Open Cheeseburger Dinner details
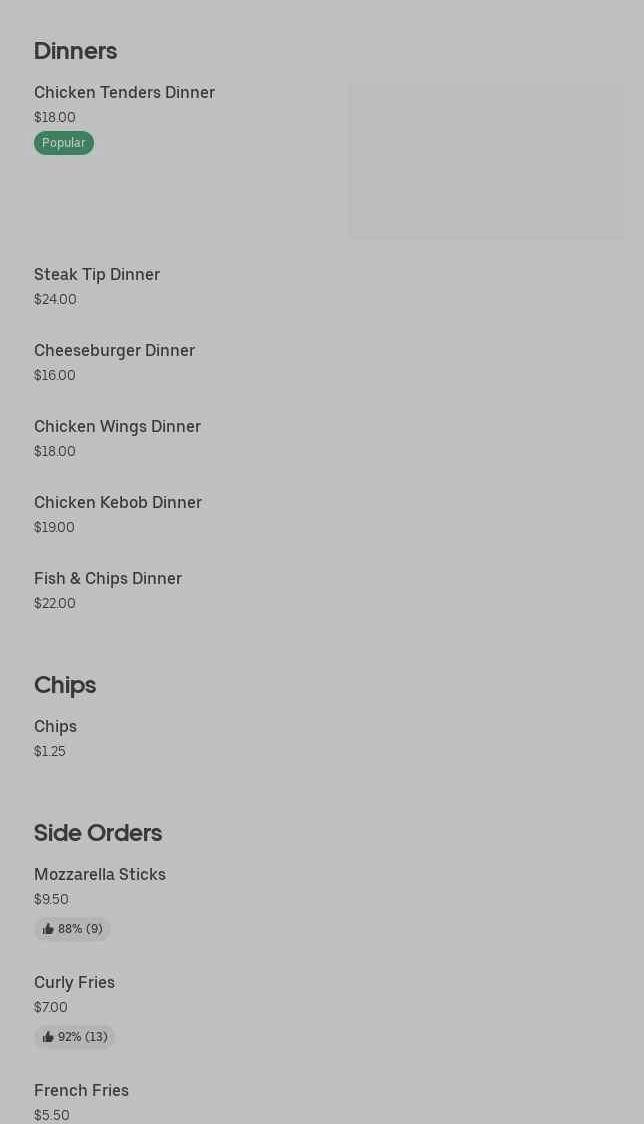This screenshot has height=1124, width=644. coord(114,351)
